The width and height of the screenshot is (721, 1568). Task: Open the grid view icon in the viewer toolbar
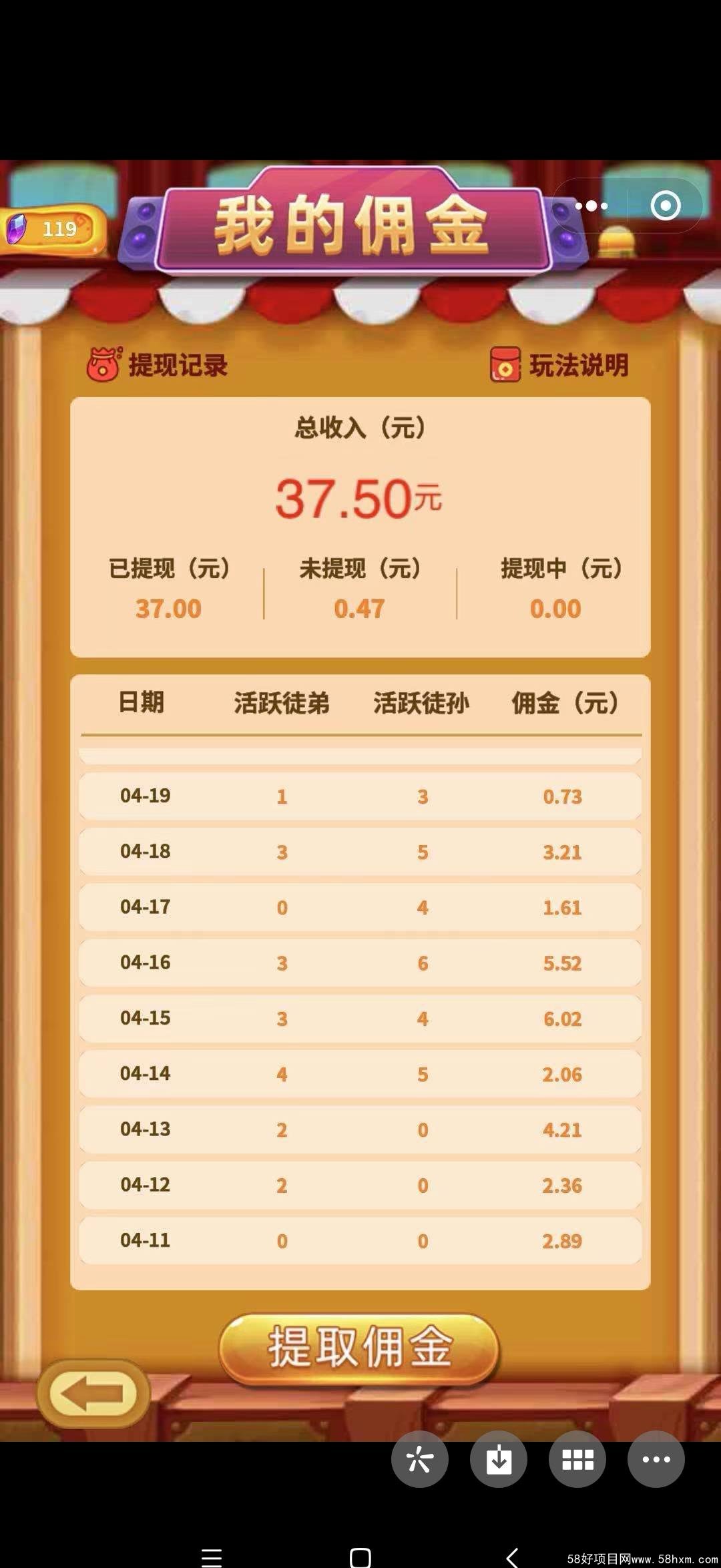point(577,1460)
